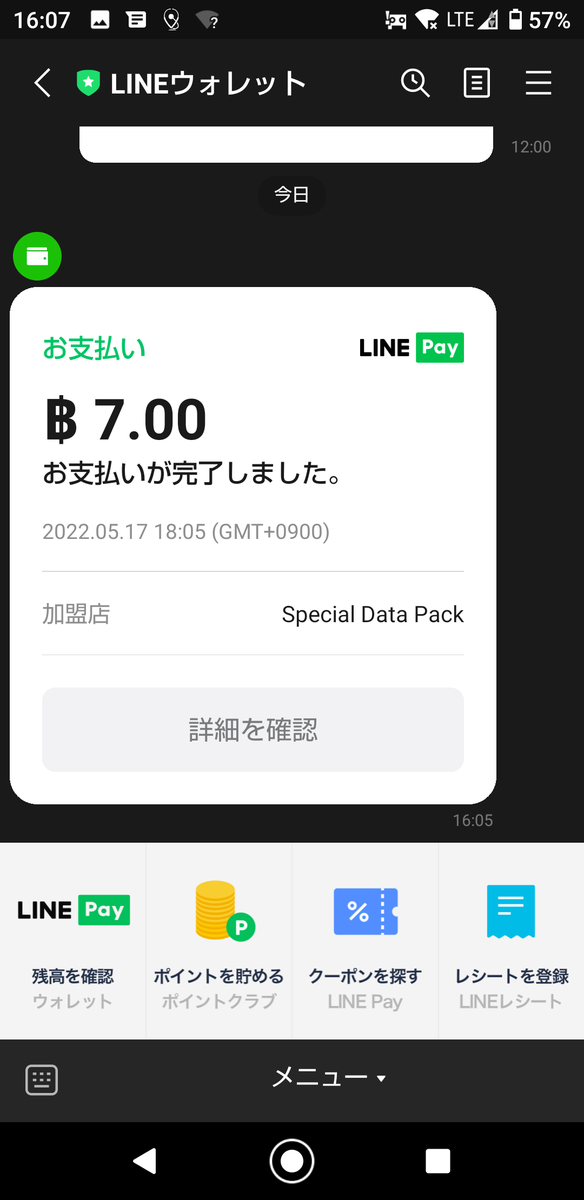Open the notes icon in header
This screenshot has width=584, height=1200.
[x=477, y=83]
